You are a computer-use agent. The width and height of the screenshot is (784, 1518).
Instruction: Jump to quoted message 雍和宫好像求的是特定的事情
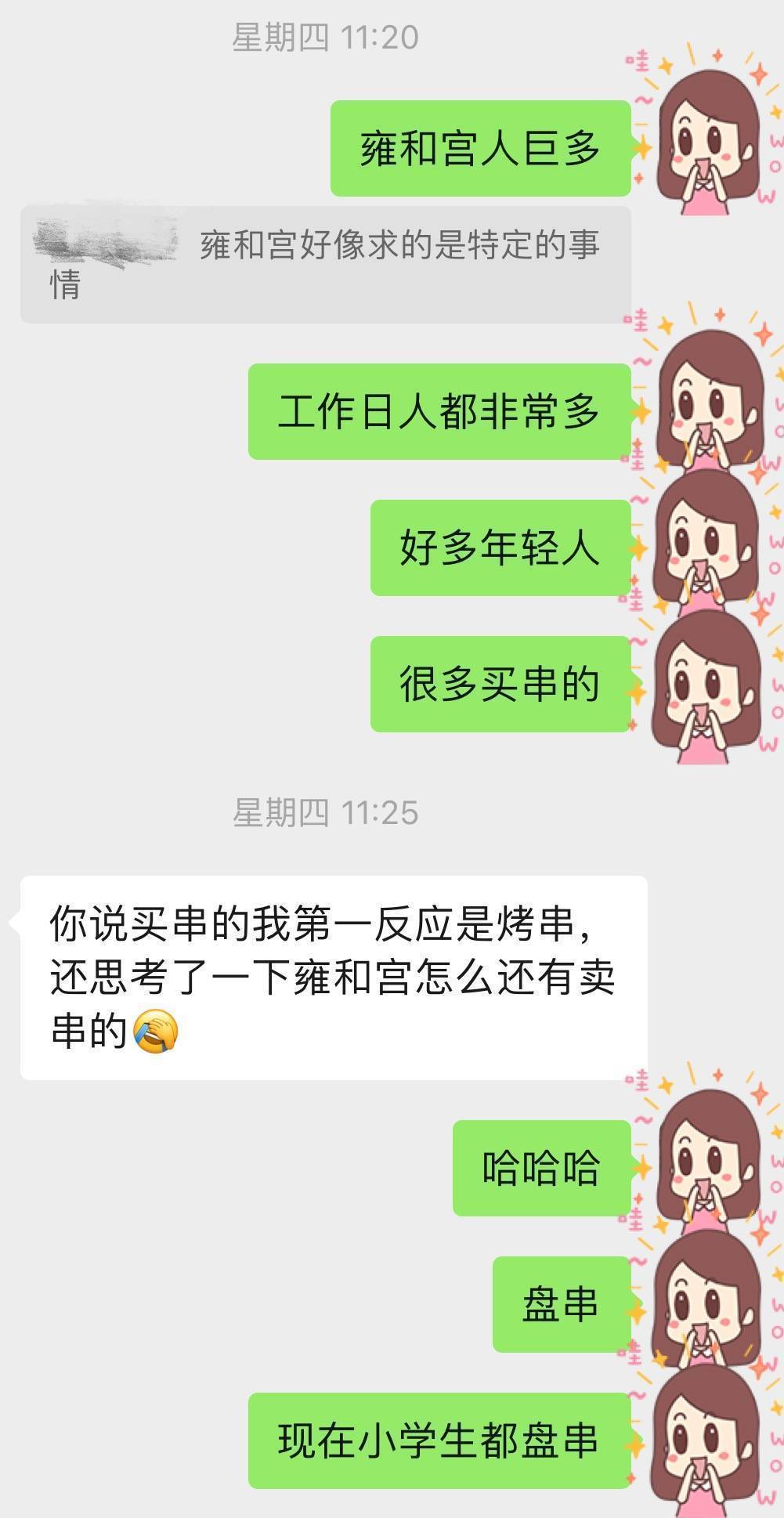(325, 264)
